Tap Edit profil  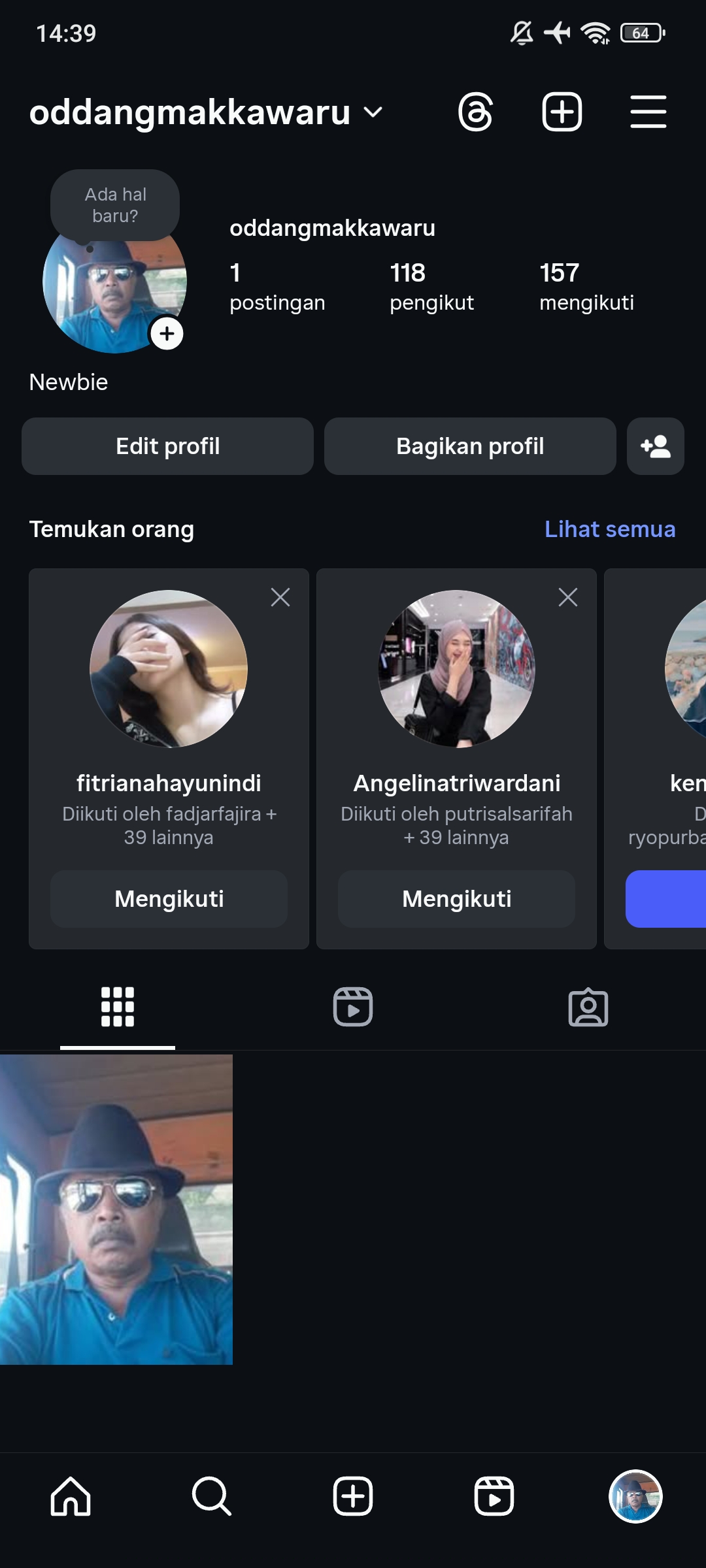(x=167, y=446)
